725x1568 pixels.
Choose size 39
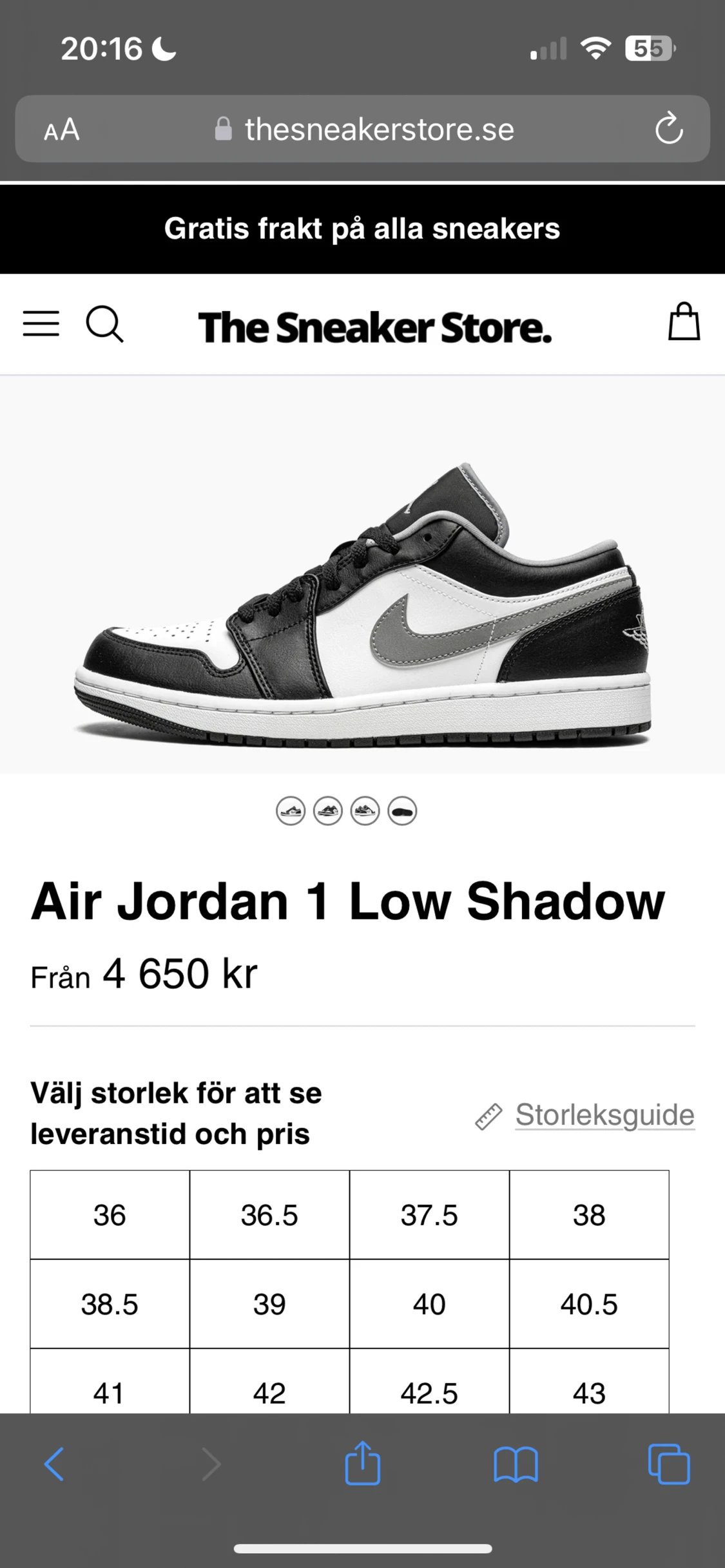pos(269,1304)
